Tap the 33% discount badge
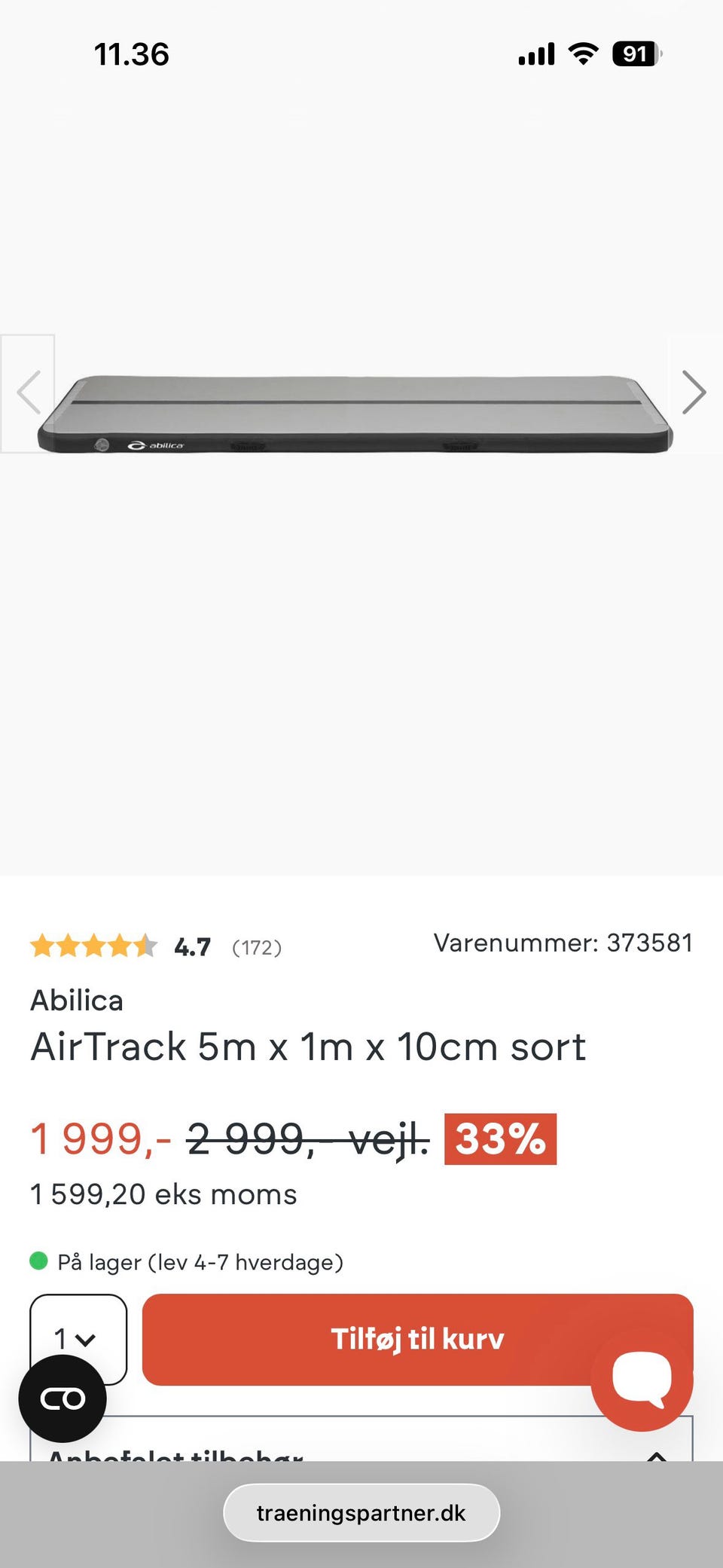 pos(500,1139)
